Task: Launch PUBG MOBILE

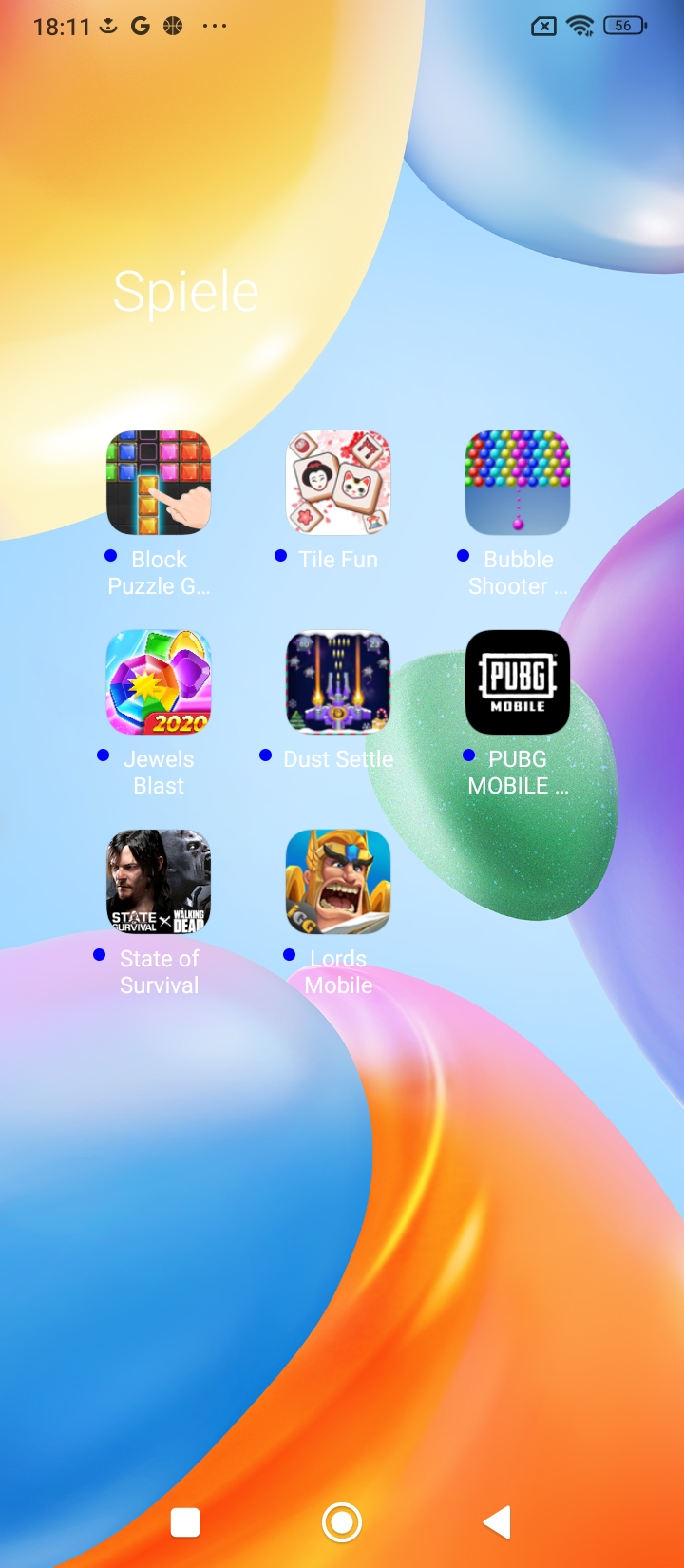Action: (x=518, y=682)
